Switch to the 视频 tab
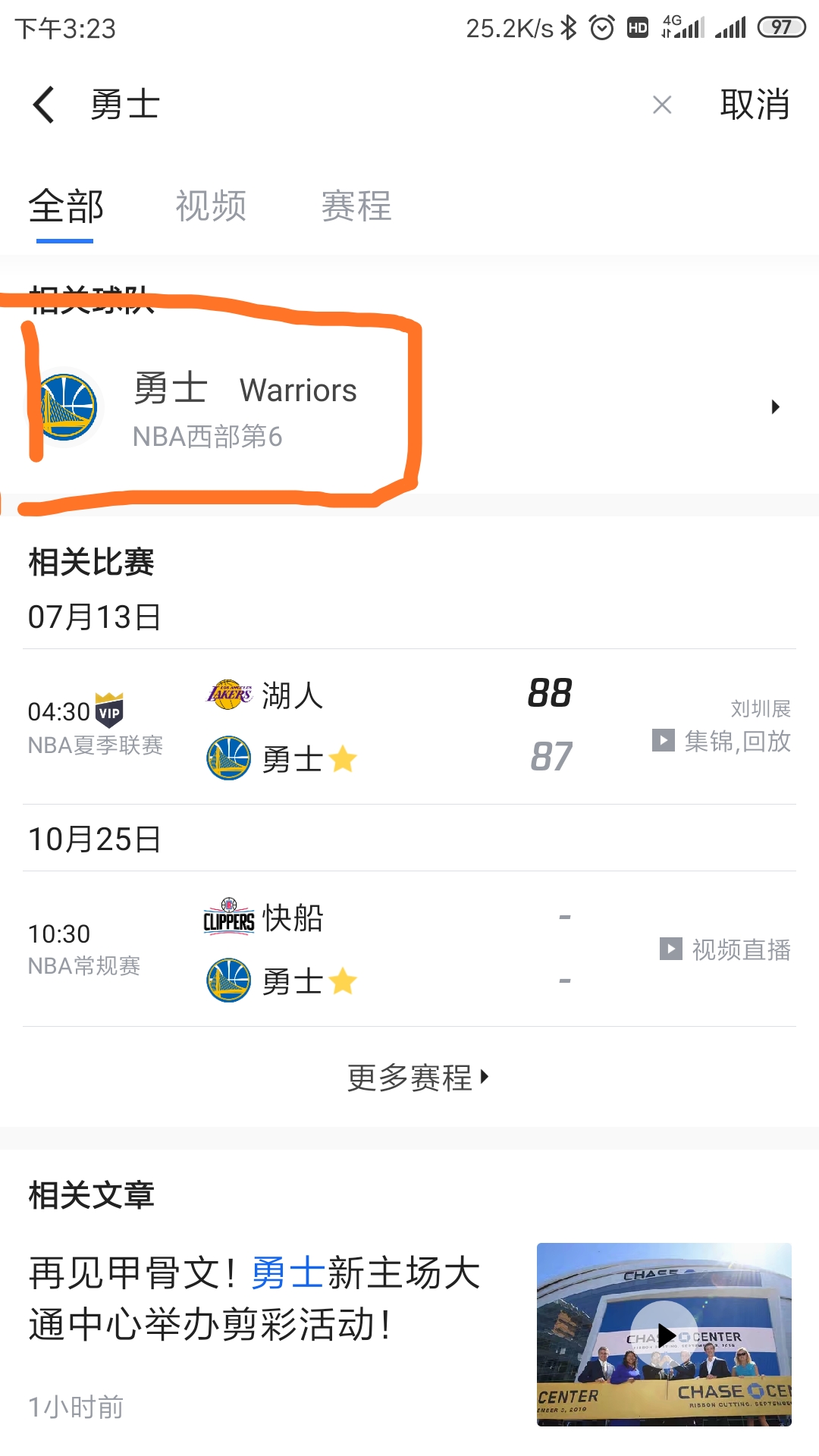The image size is (819, 1456). coord(211,206)
